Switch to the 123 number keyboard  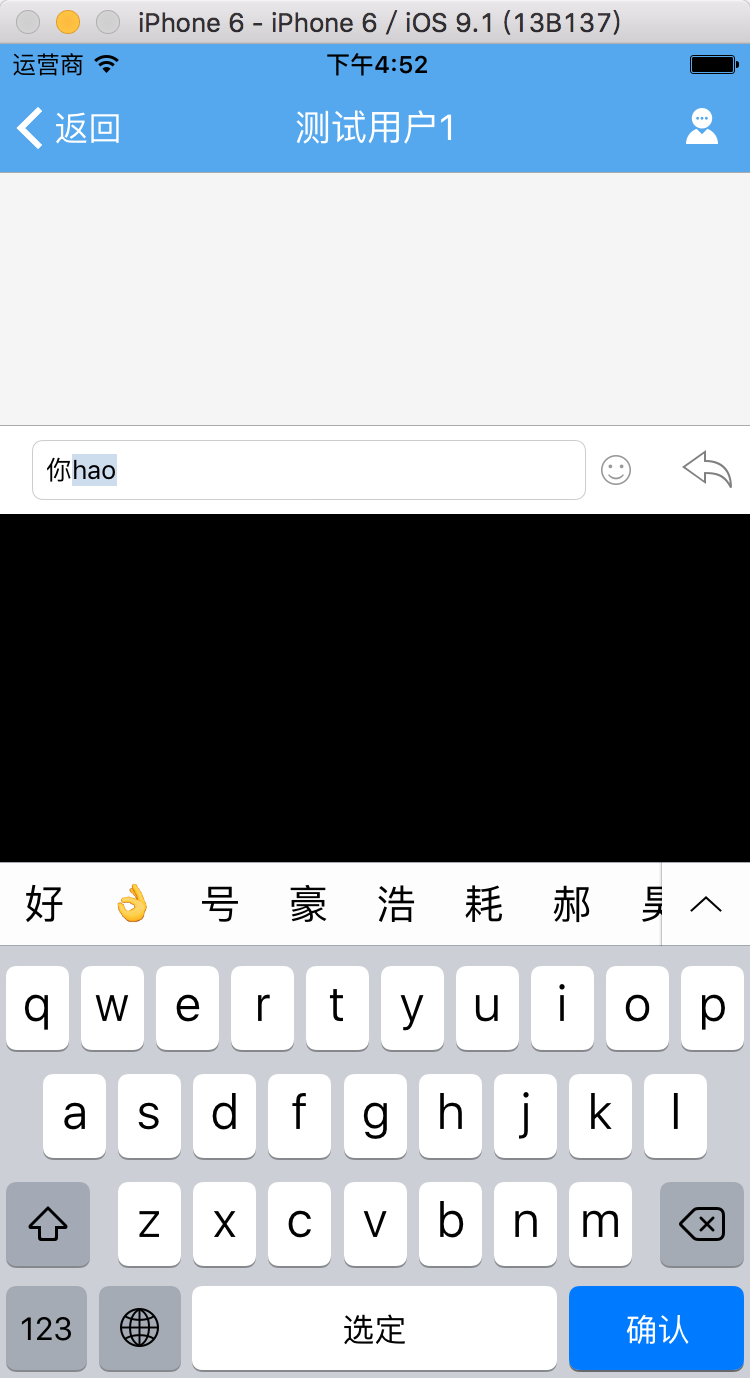47,1328
